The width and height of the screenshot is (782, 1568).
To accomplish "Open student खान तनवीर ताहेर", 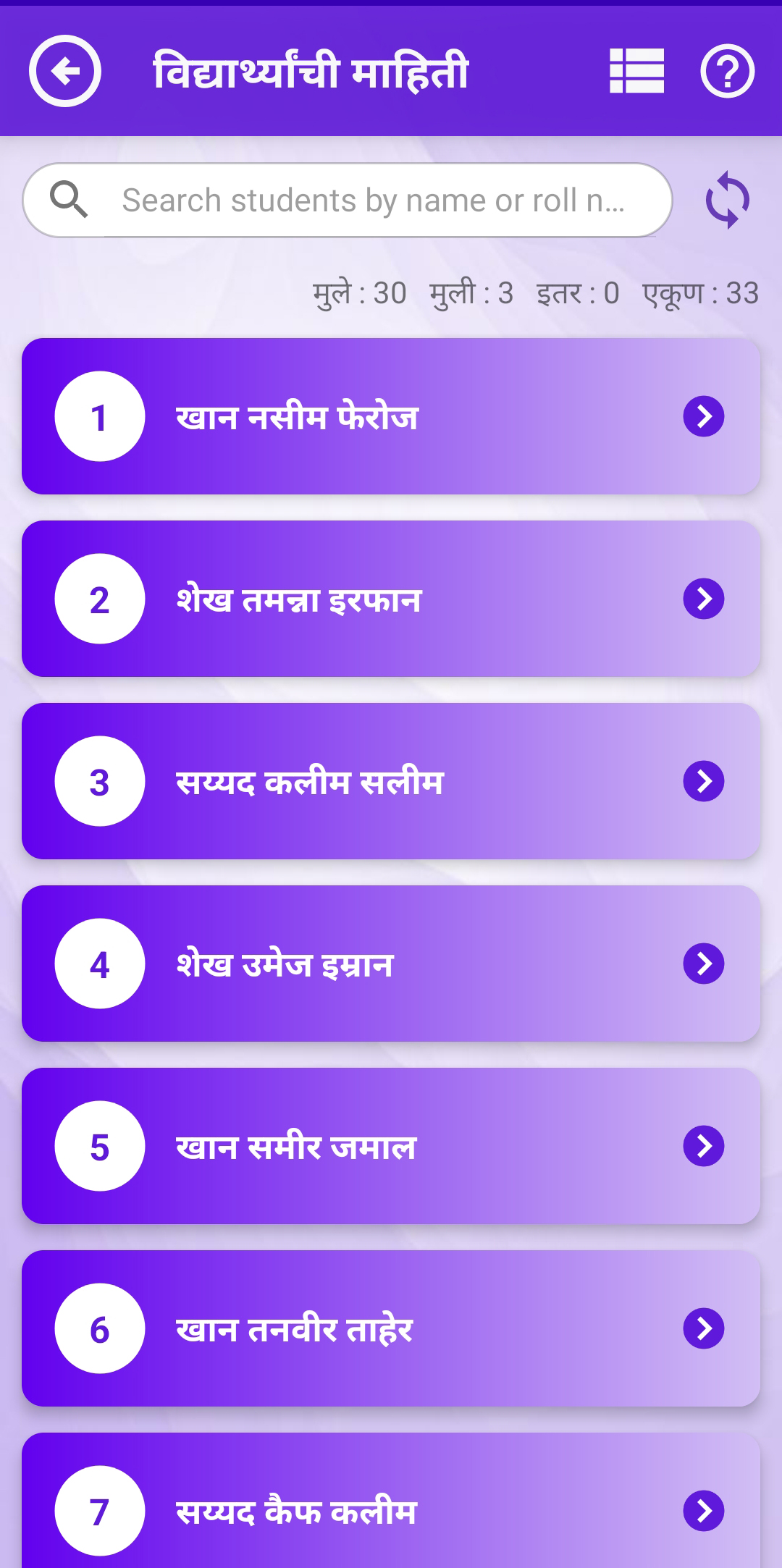I will click(391, 1329).
